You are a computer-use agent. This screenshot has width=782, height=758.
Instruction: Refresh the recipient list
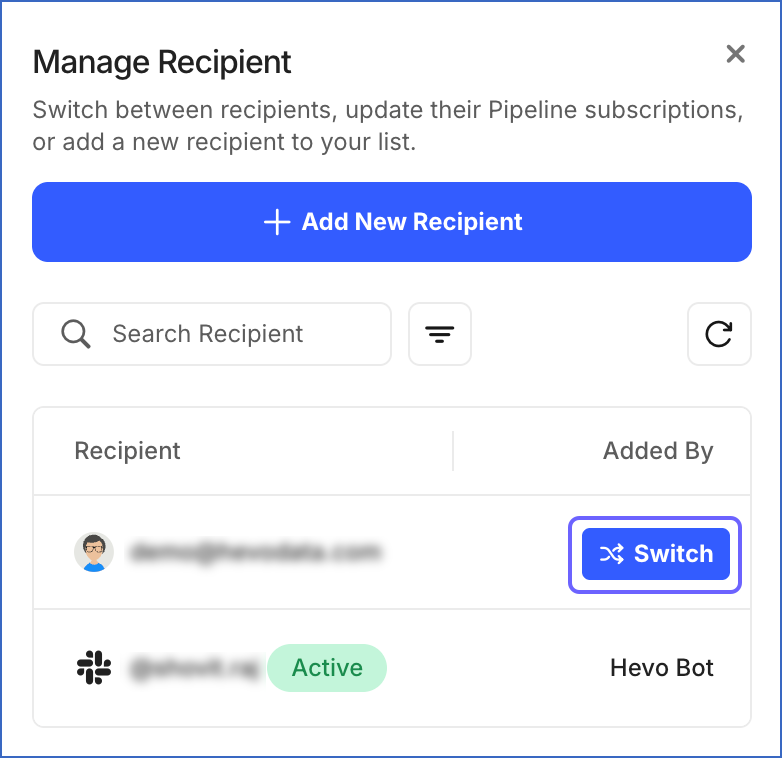click(x=719, y=334)
